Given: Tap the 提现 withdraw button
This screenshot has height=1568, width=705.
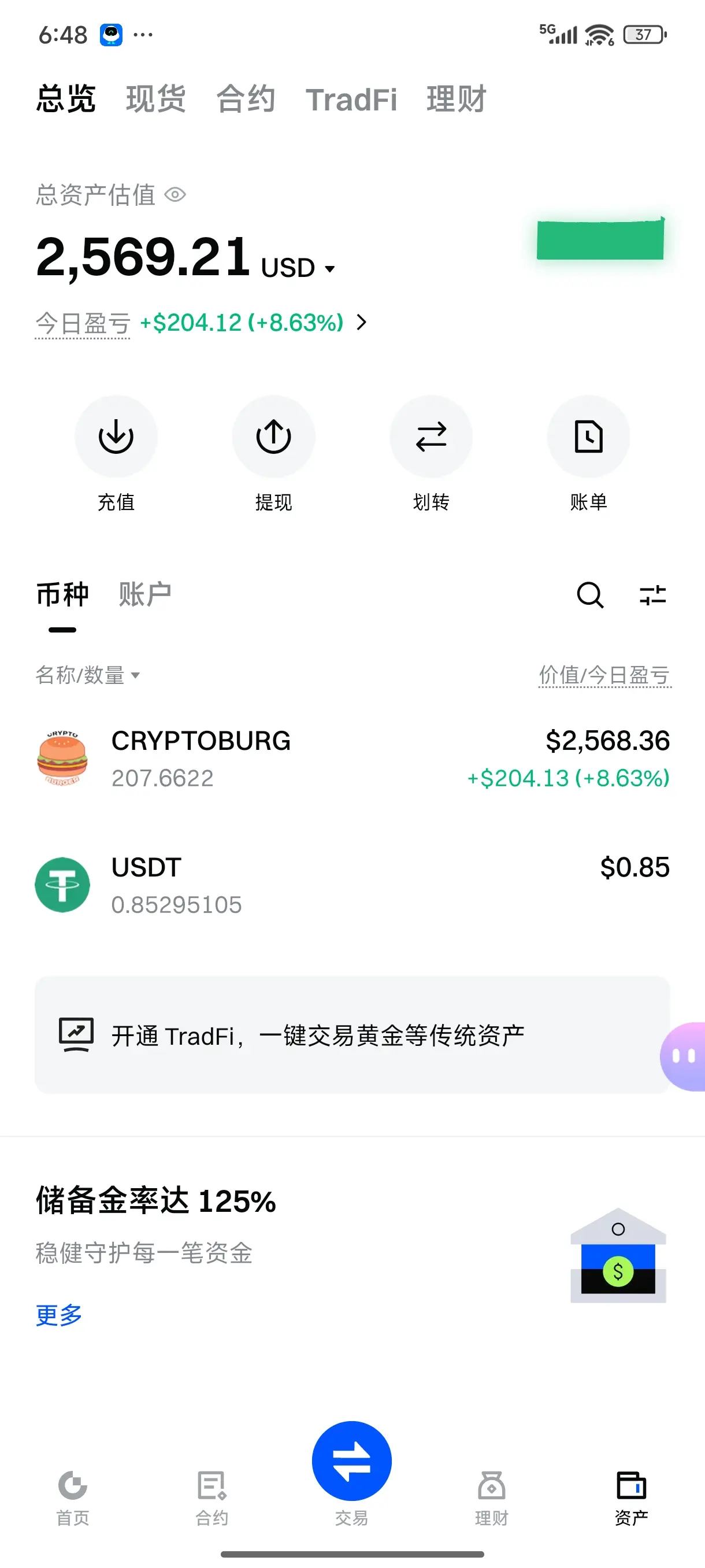Looking at the screenshot, I should [273, 437].
